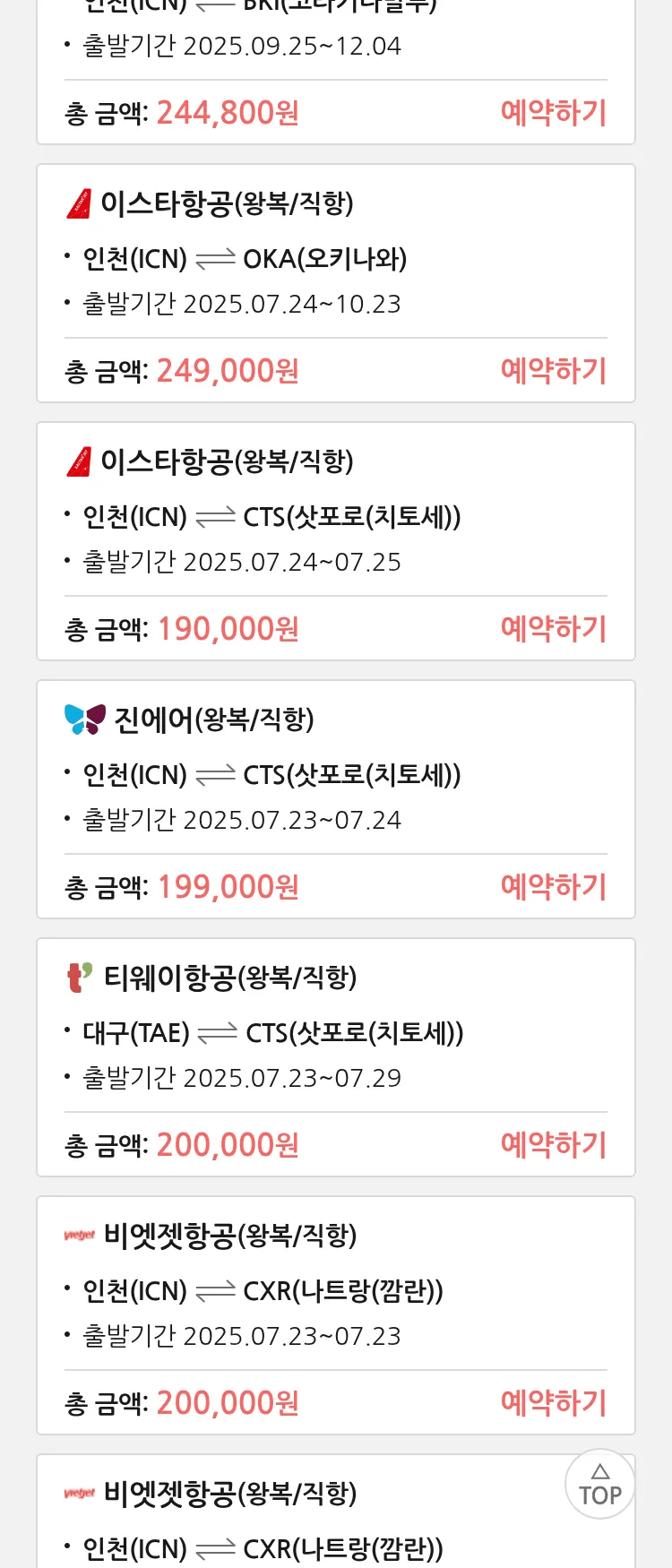672x1568 pixels.
Task: Reserve the 200,000원 비엣젯항공 나트랑 flight
Action: (x=553, y=1403)
